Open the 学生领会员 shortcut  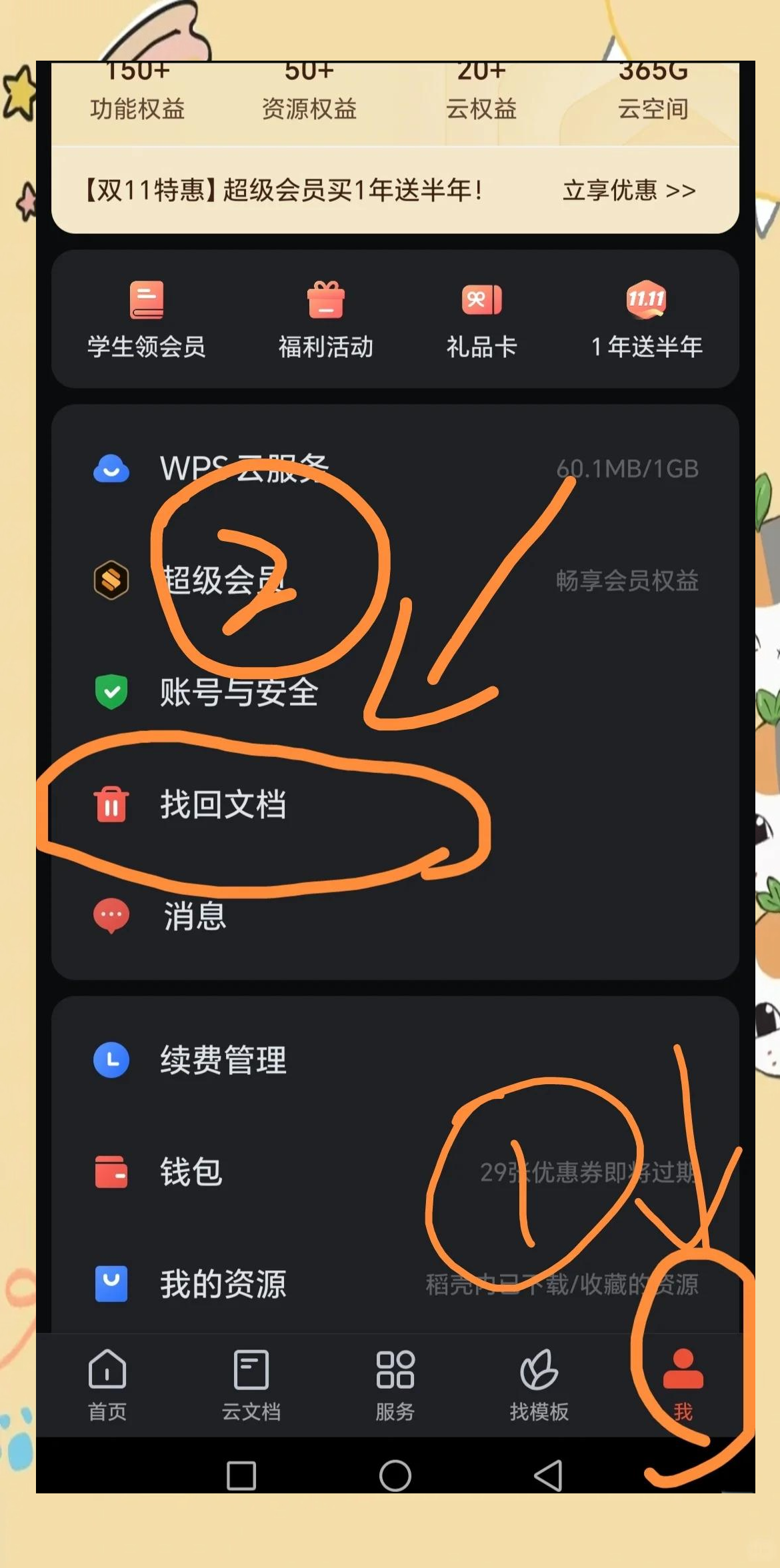pyautogui.click(x=146, y=319)
